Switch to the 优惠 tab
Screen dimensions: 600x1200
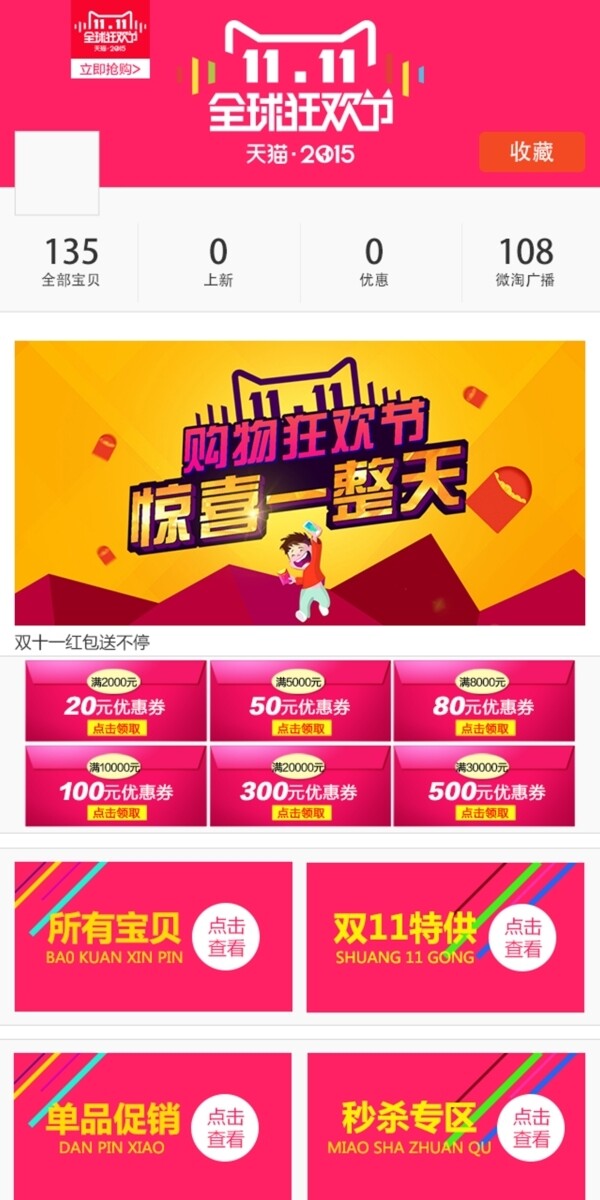coord(374,262)
